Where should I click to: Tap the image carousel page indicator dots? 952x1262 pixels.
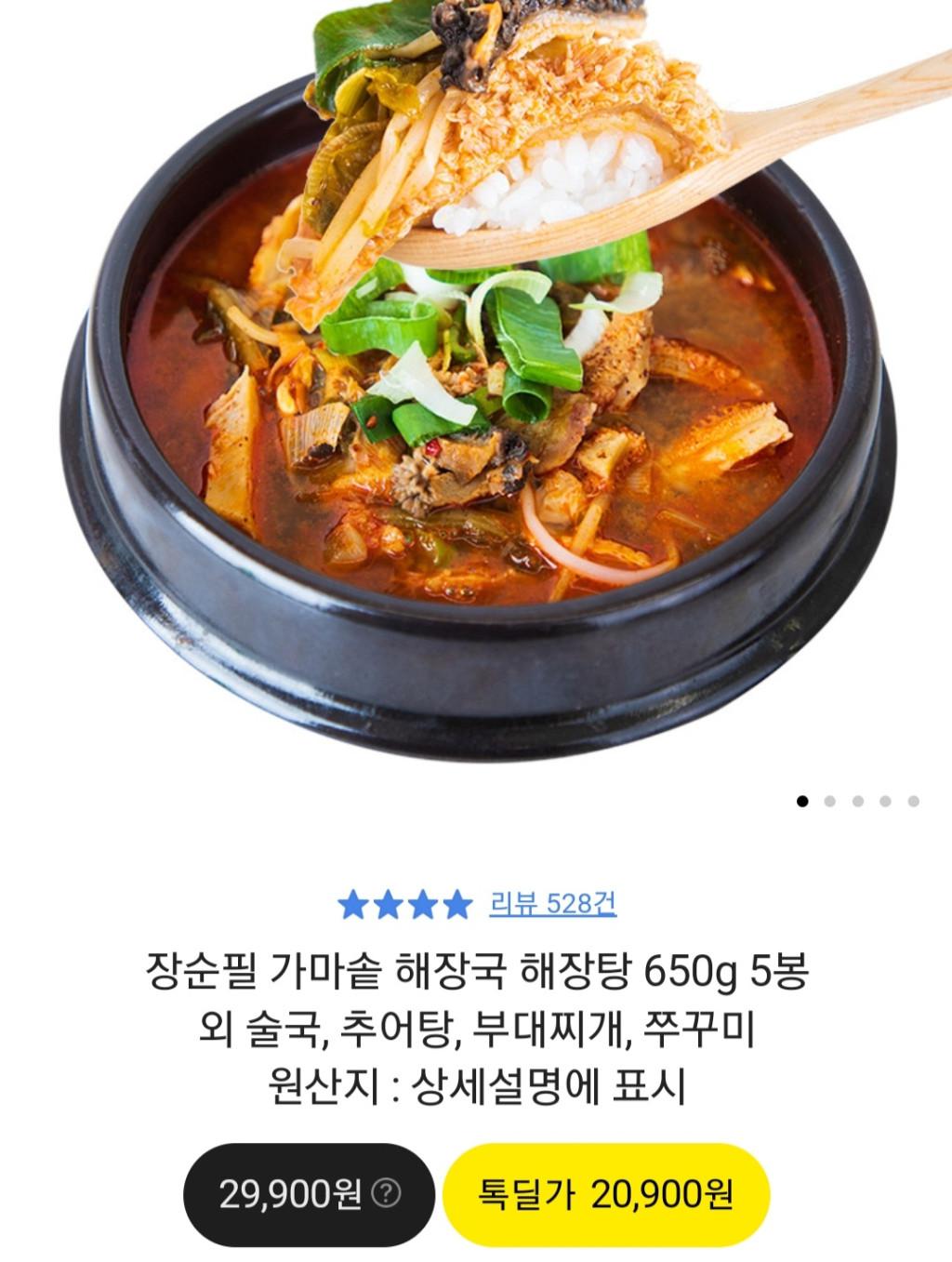point(857,801)
